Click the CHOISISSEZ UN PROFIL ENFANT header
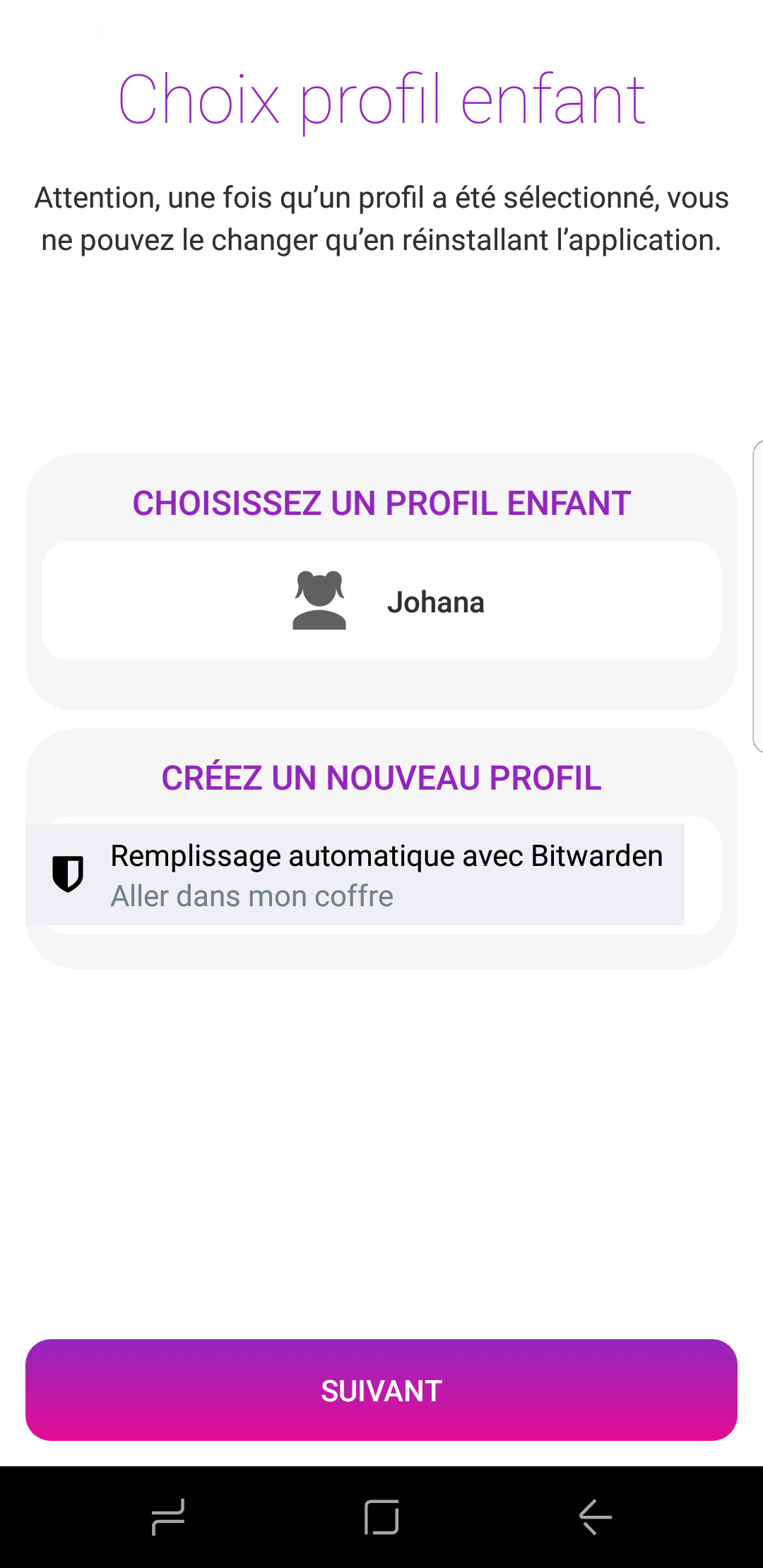Viewport: 763px width, 1568px height. pos(381,504)
